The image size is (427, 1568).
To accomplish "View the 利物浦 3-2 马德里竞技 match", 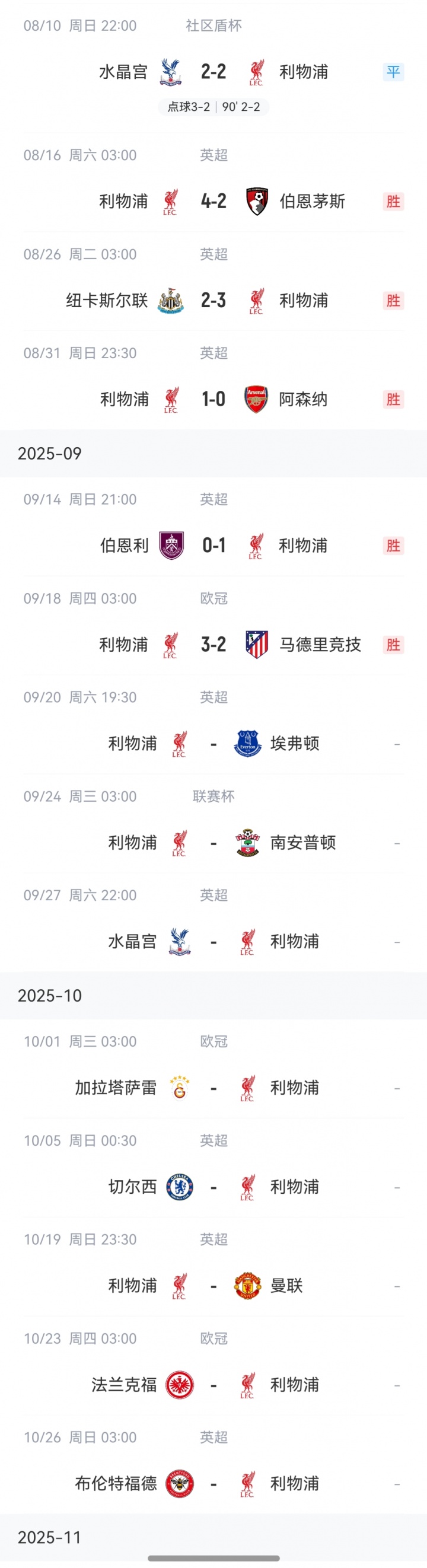I will (213, 645).
